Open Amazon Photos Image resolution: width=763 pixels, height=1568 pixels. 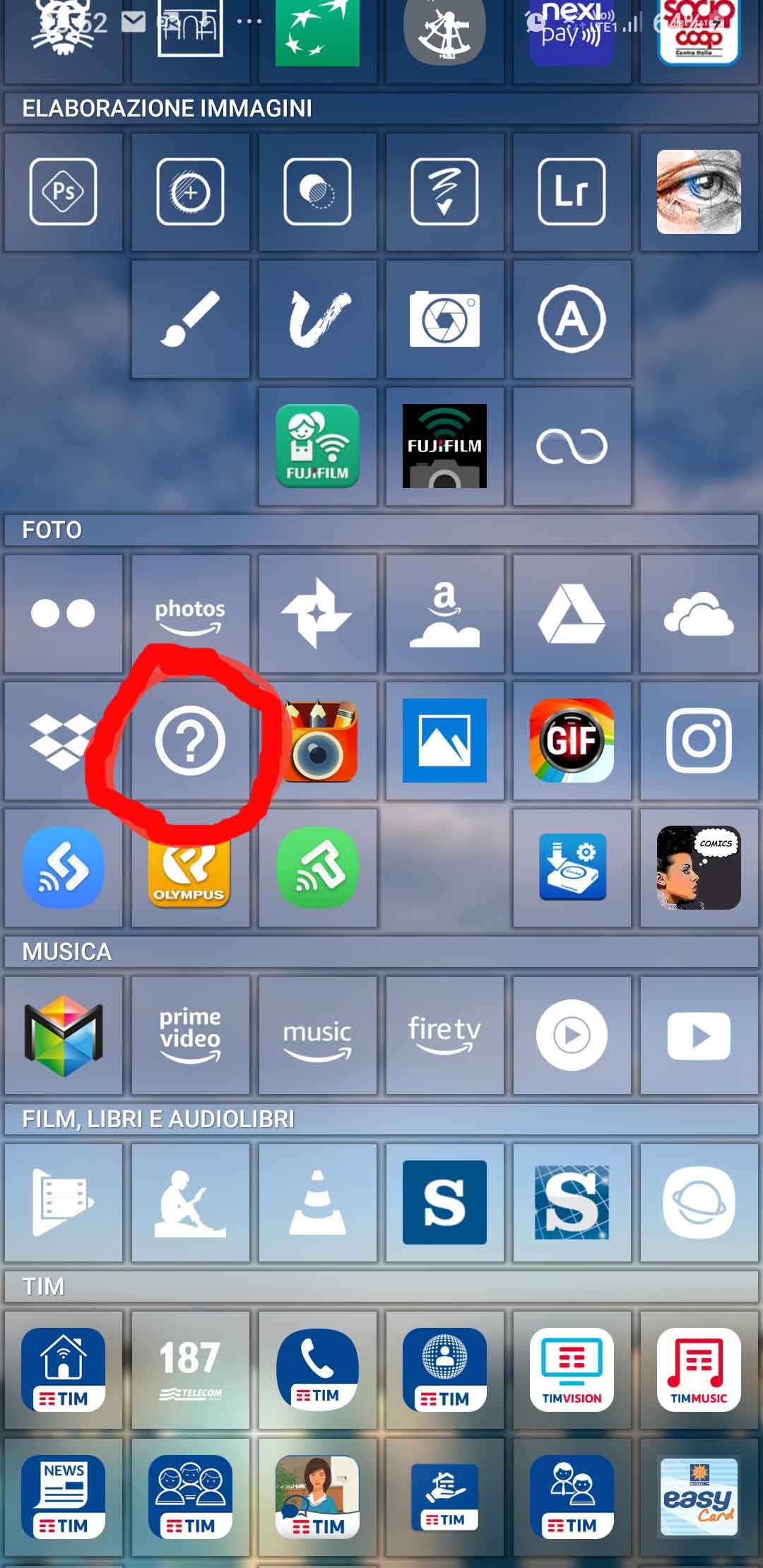[190, 613]
